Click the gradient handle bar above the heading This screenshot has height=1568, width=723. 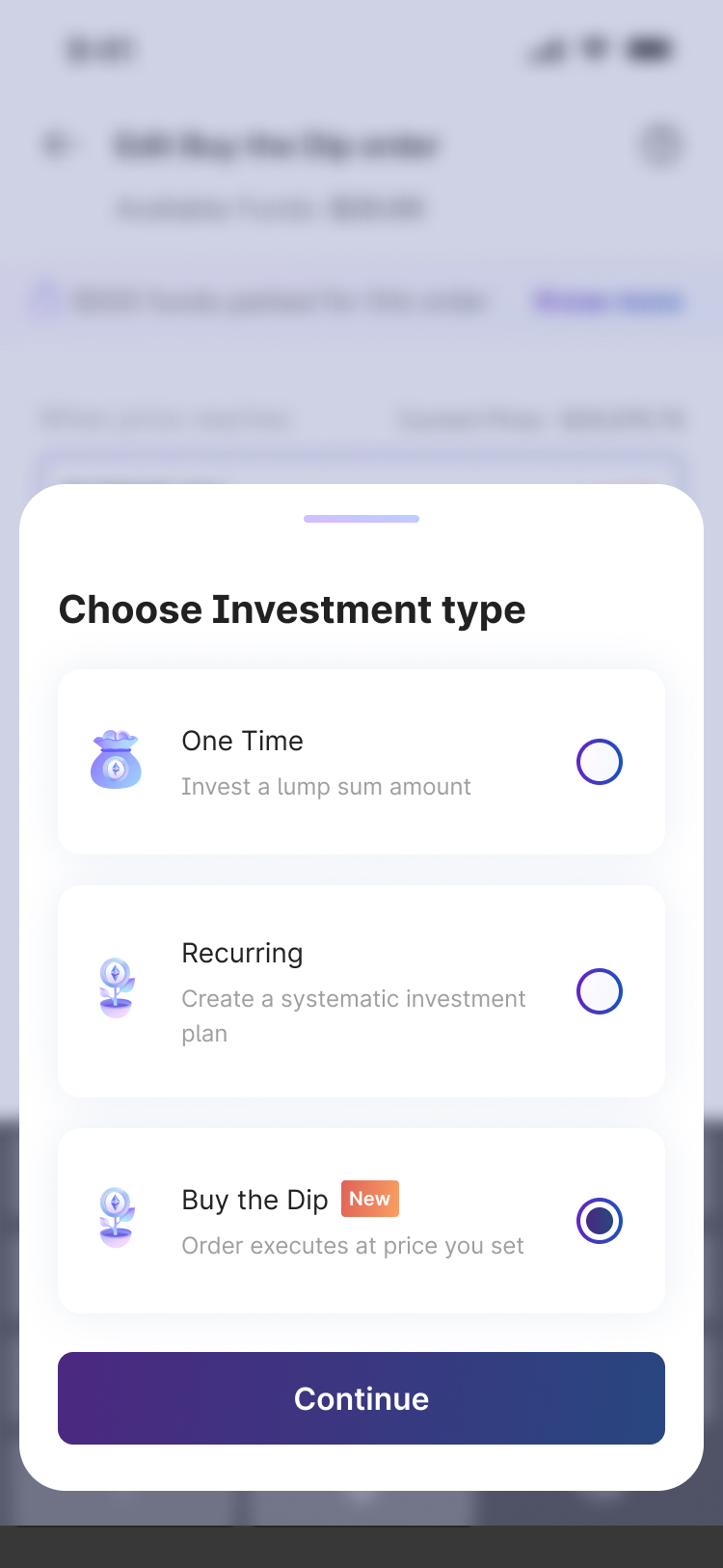point(361,518)
